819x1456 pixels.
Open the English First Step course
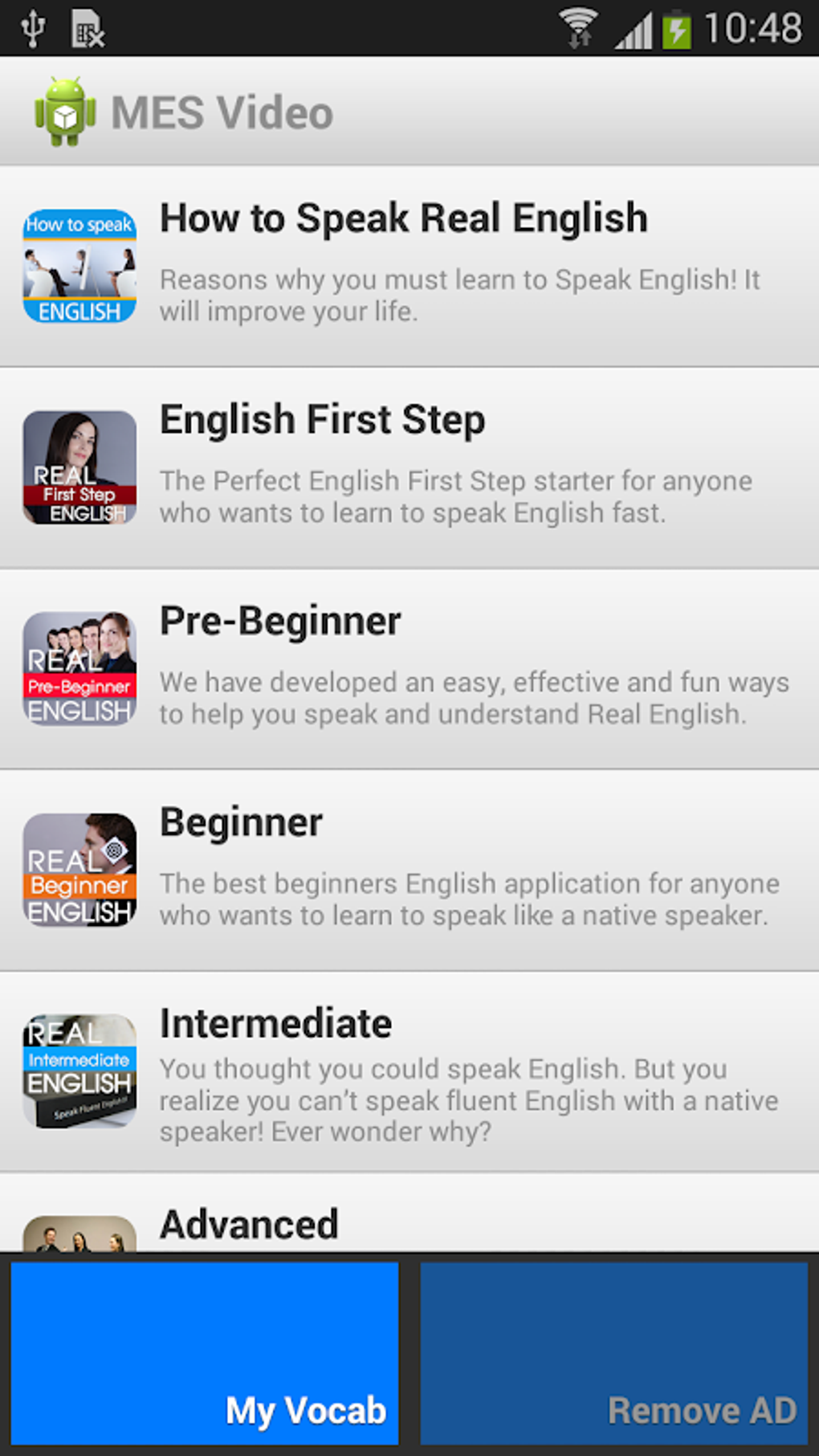click(x=409, y=468)
